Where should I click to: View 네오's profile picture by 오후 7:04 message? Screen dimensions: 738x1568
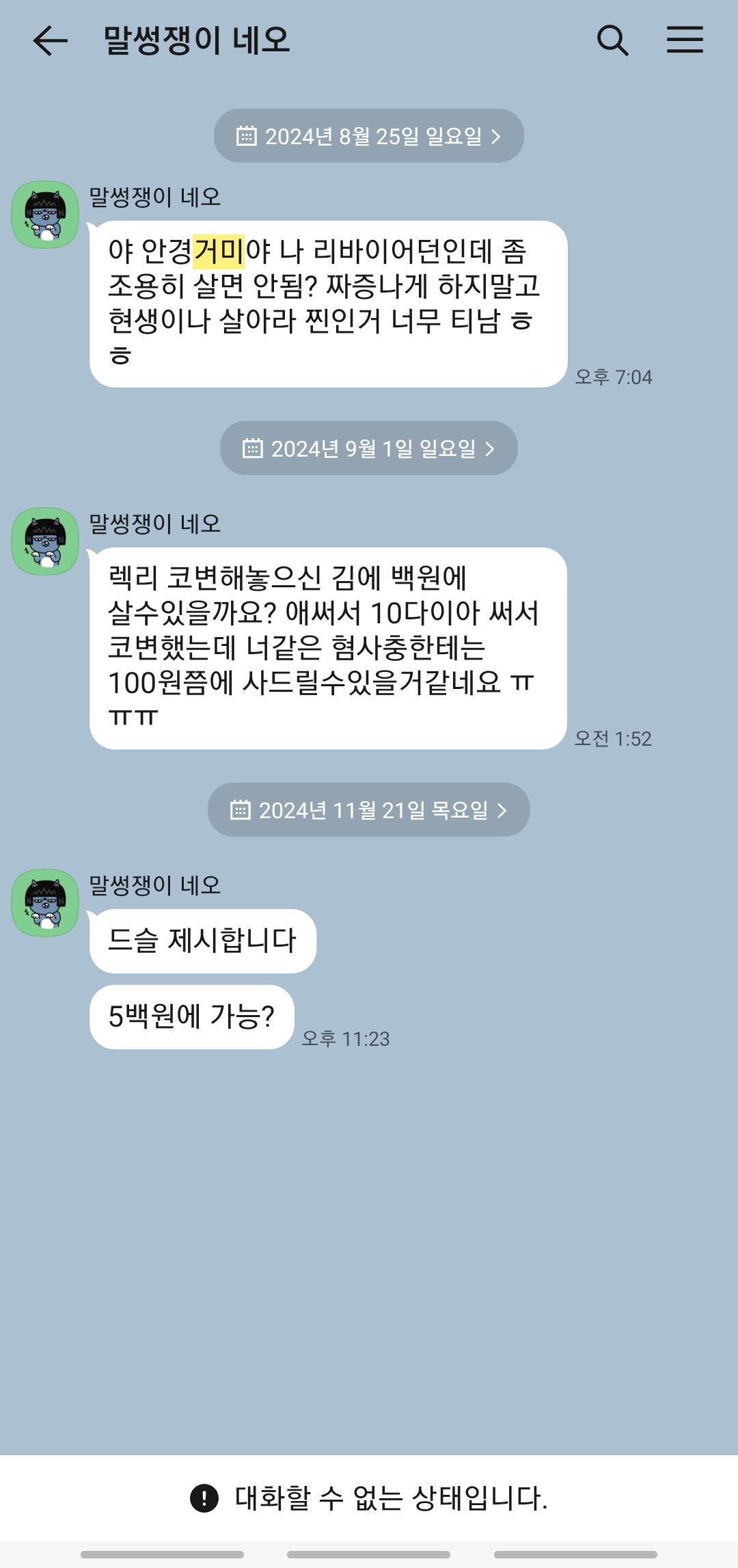point(46,215)
